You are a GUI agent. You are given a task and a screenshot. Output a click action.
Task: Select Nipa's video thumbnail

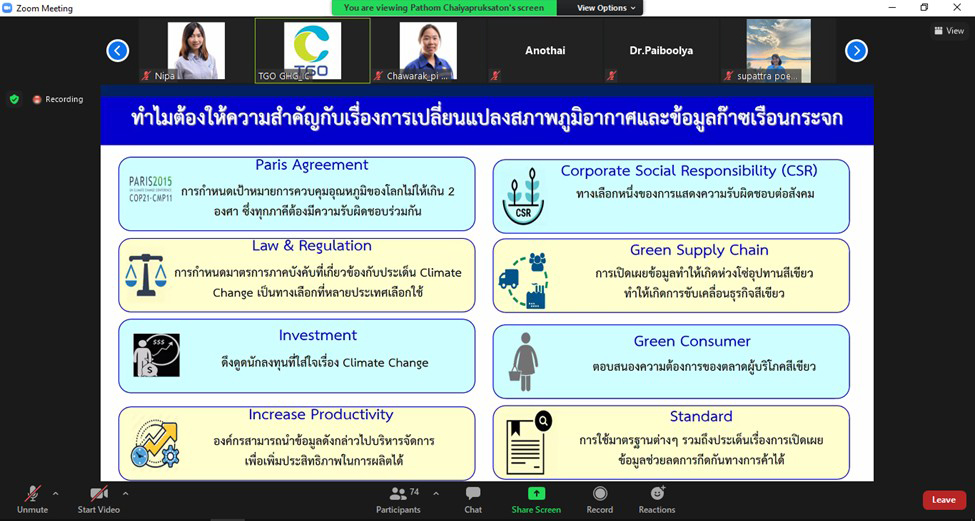(x=196, y=51)
